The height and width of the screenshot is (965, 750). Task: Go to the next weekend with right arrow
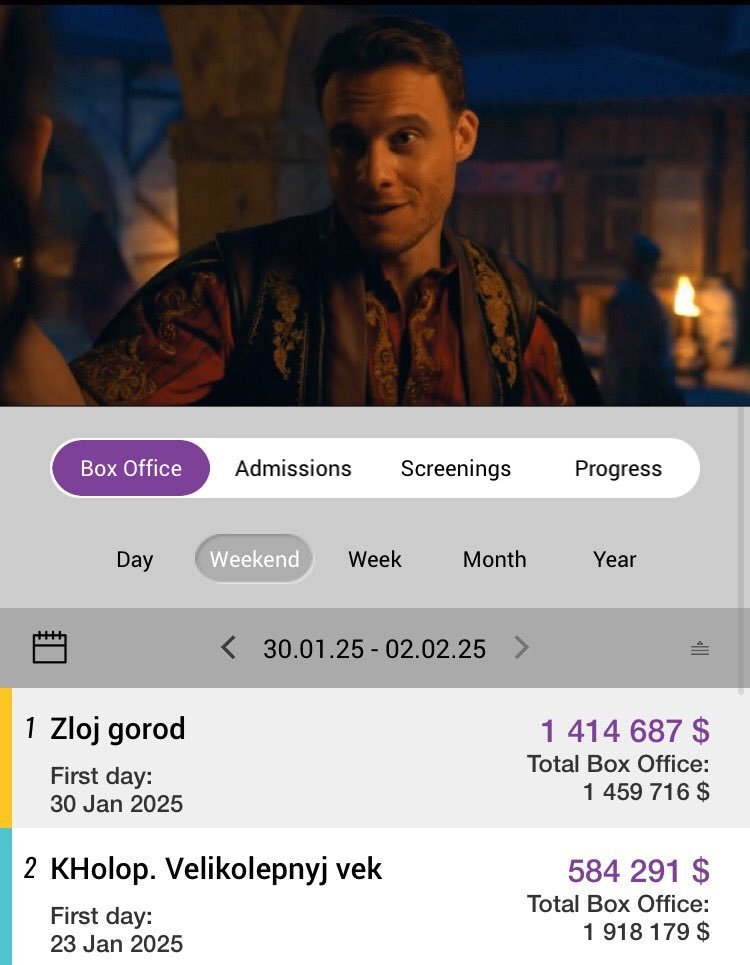click(521, 648)
